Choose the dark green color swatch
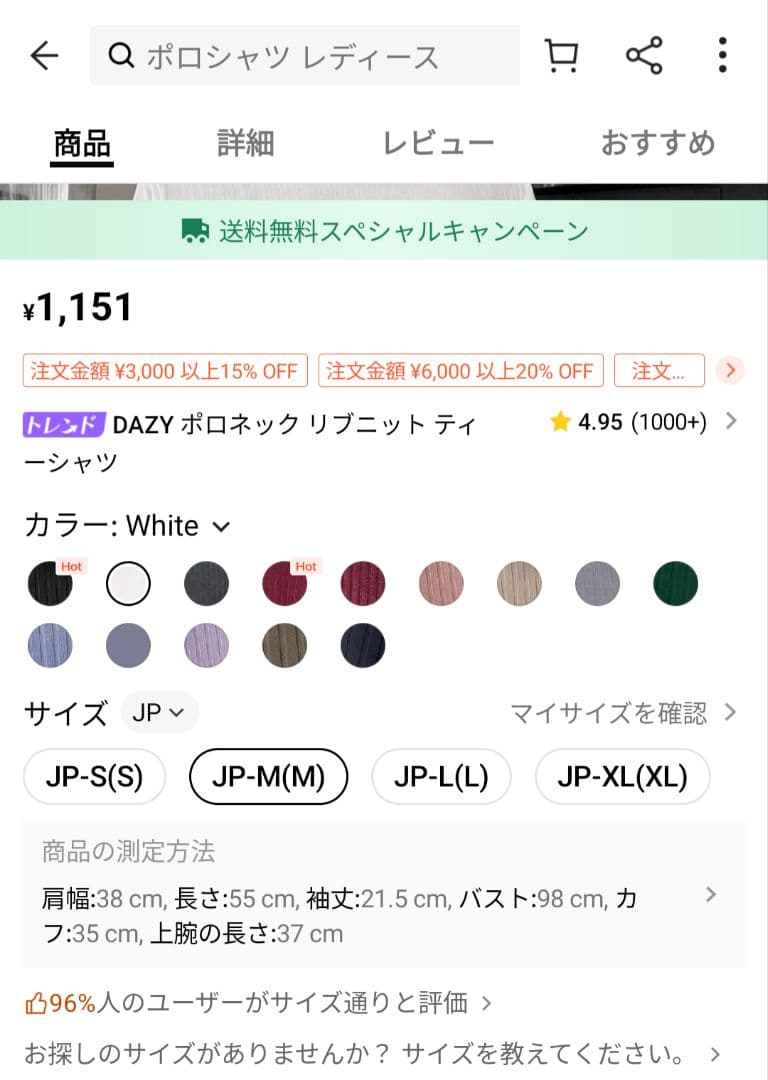Screen dimensions: 768x1080 pyautogui.click(x=676, y=584)
